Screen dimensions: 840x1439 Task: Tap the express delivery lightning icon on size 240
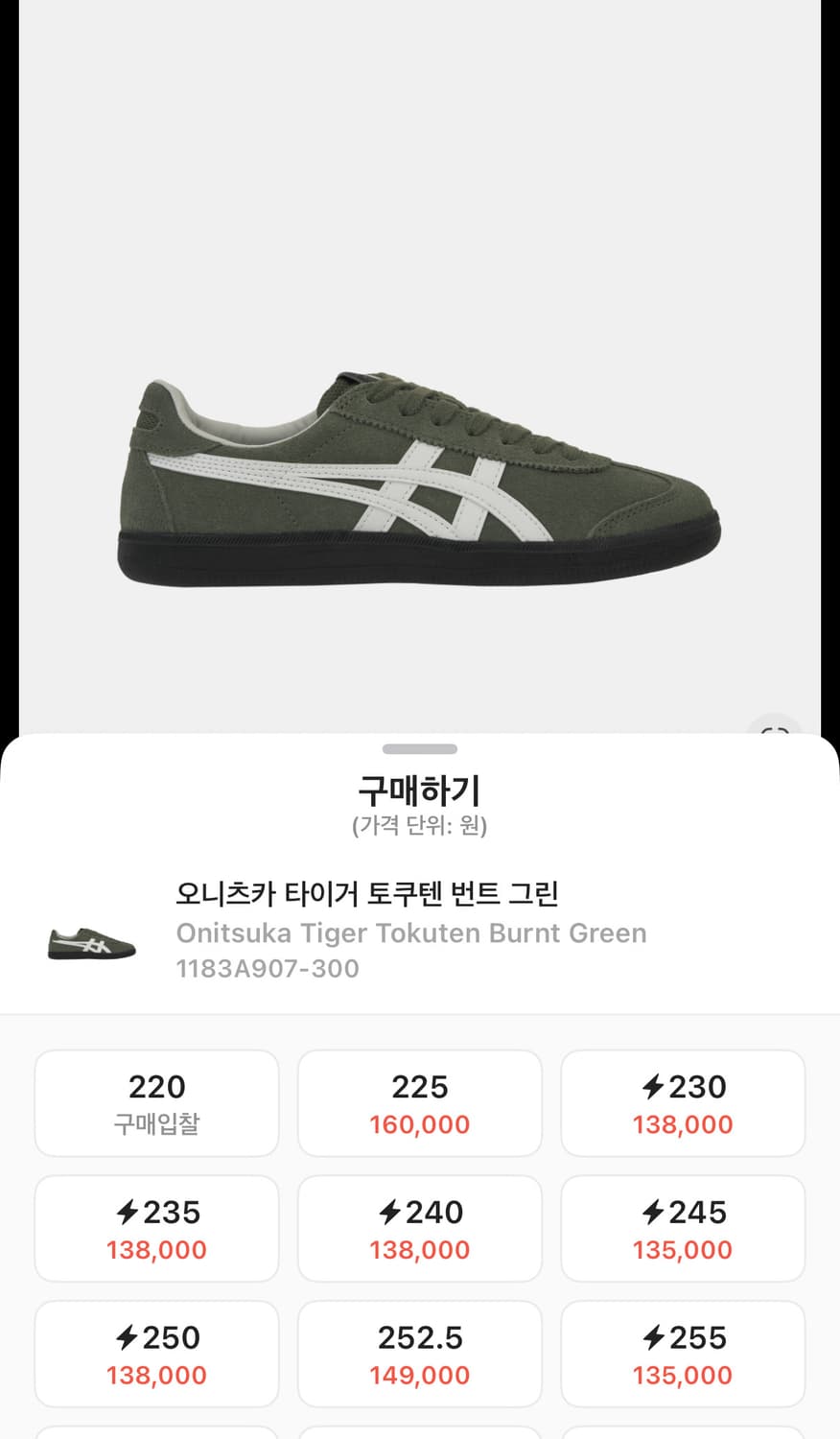(x=387, y=1213)
